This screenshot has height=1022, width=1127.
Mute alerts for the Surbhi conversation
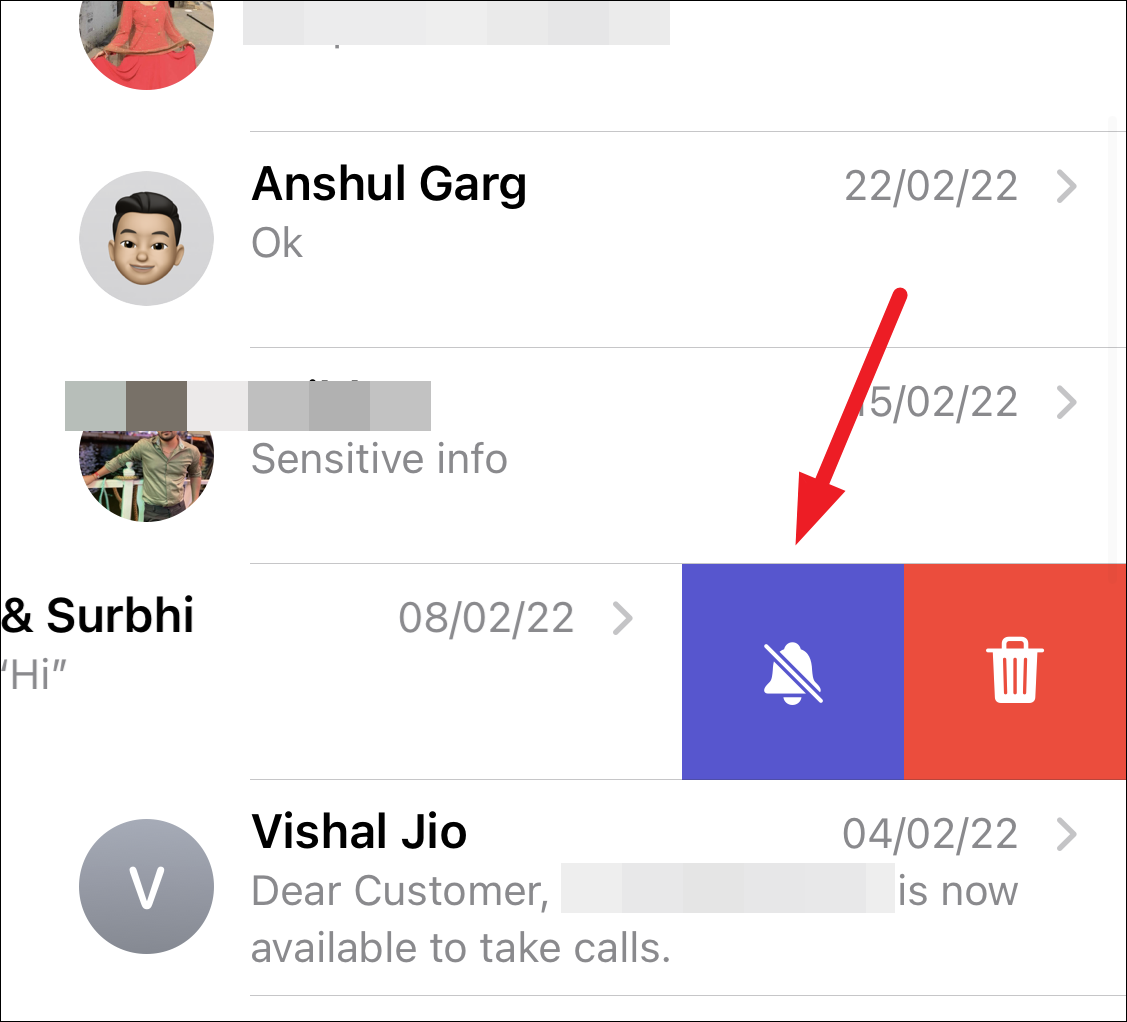pos(792,671)
